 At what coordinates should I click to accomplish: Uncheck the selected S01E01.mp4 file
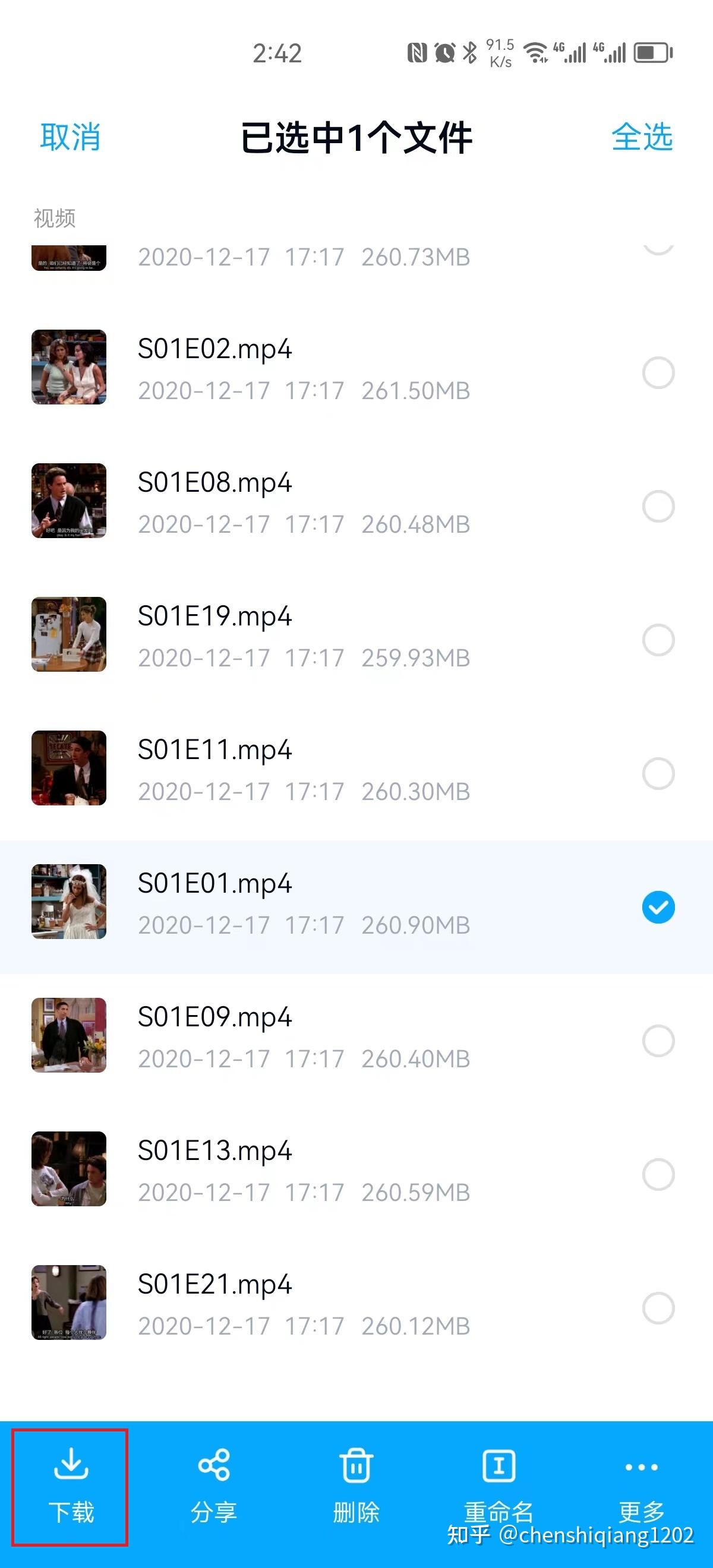click(x=658, y=907)
